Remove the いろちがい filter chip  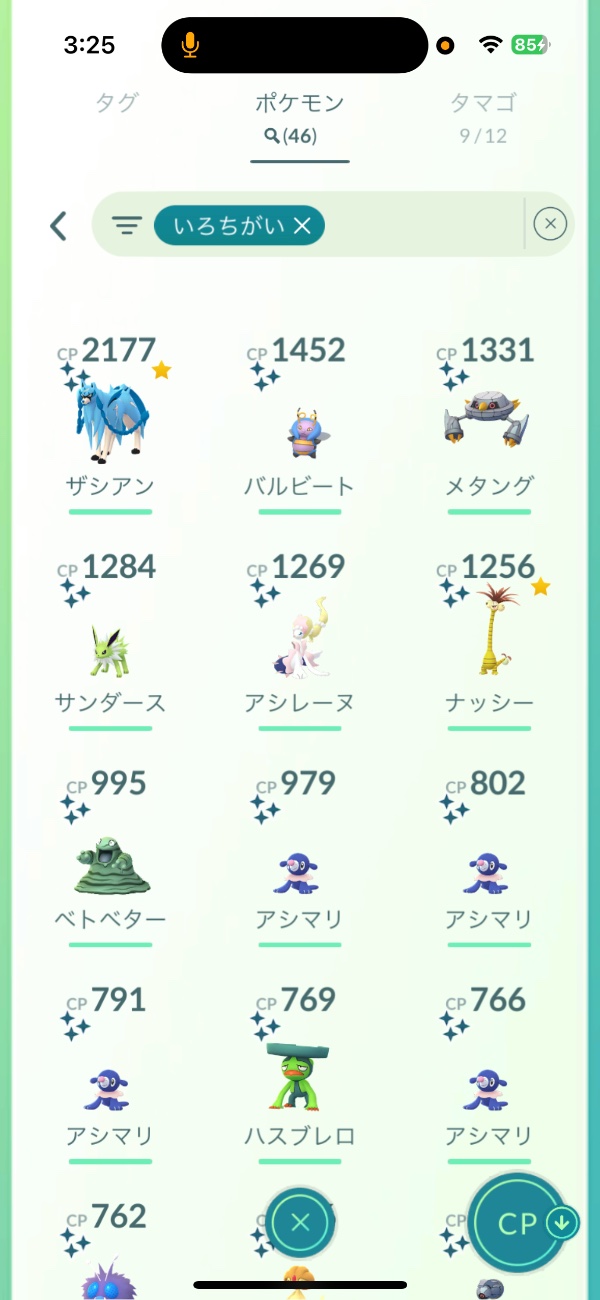click(302, 227)
